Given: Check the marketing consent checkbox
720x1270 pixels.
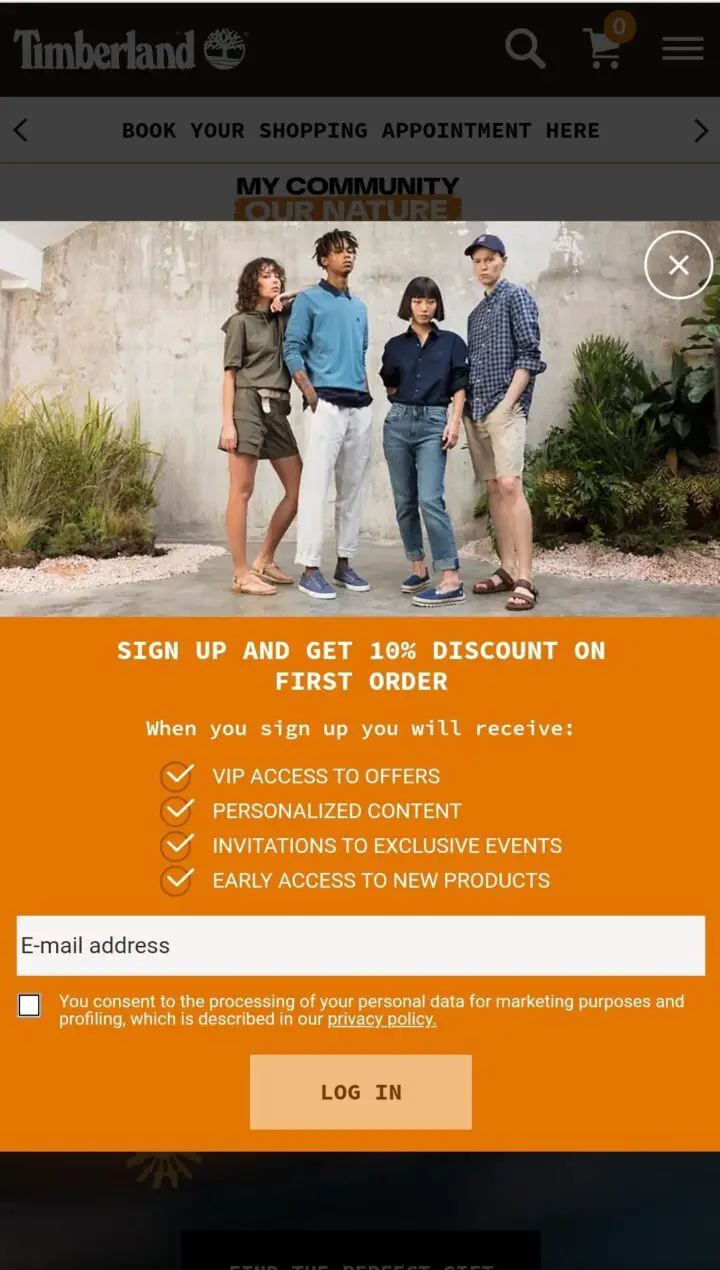Looking at the screenshot, I should pyautogui.click(x=30, y=1006).
